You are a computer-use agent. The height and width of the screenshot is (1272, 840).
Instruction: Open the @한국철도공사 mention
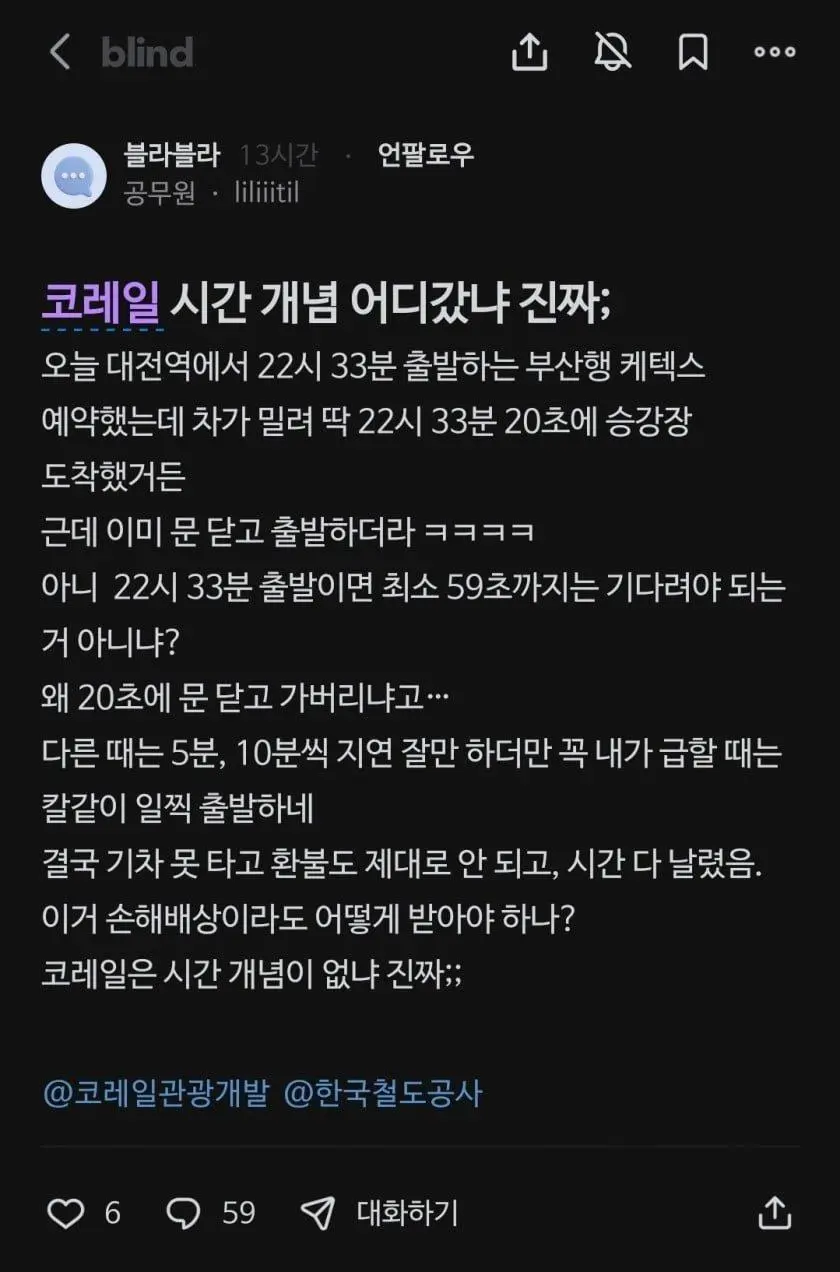tap(384, 1093)
